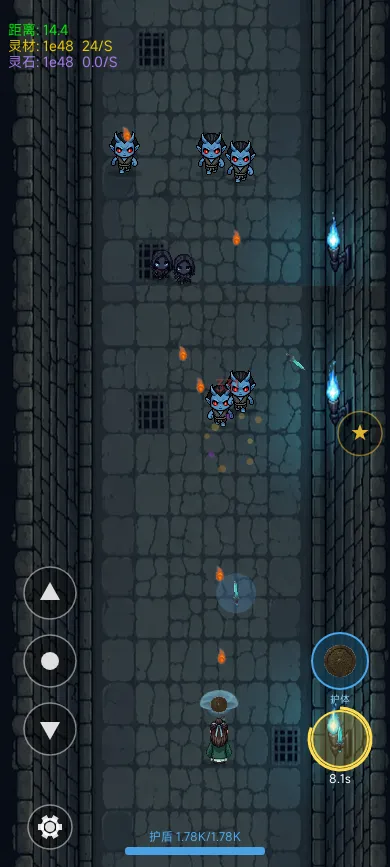390x867 pixels.
Task: Open the settings gear
Action: coord(50,827)
